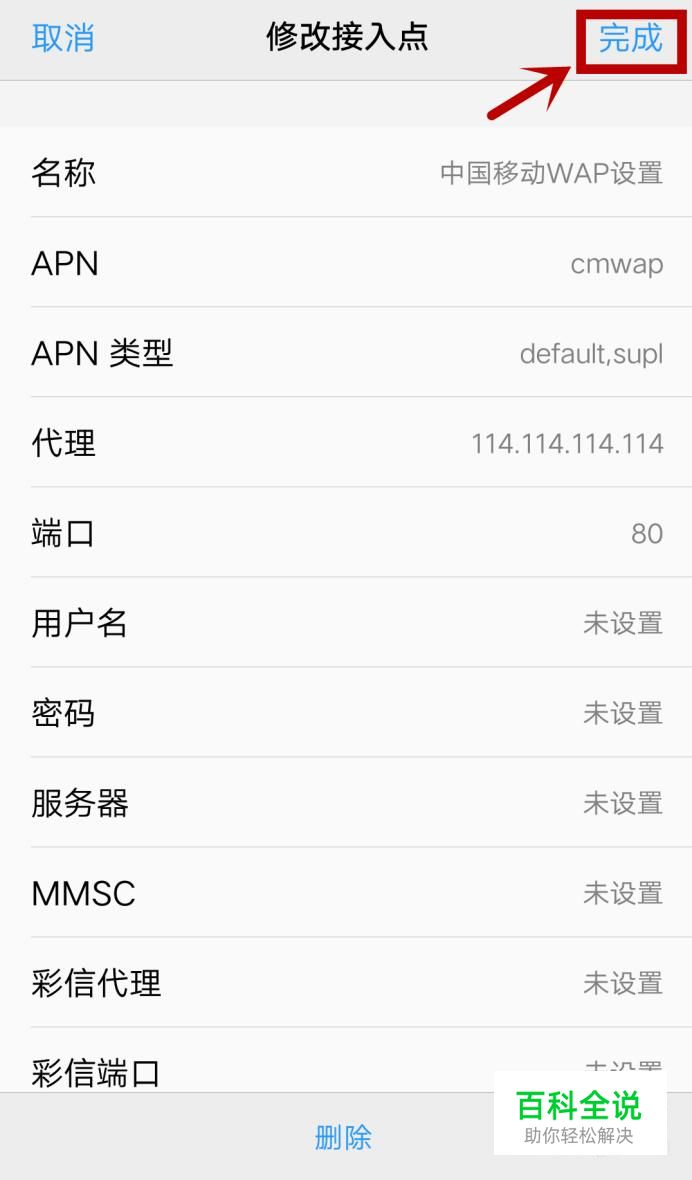The height and width of the screenshot is (1180, 692).
Task: Open the 密码 row
Action: pos(346,713)
